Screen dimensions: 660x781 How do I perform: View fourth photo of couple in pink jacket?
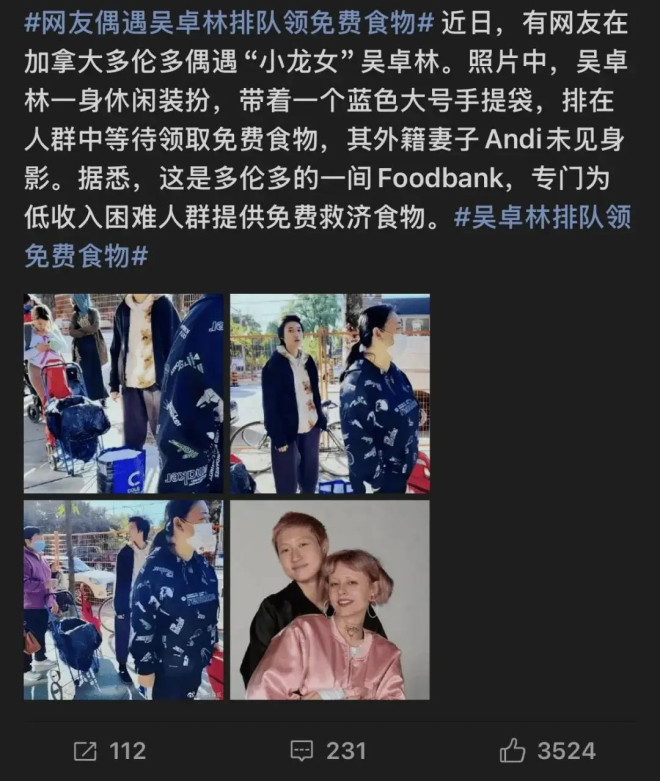coord(330,600)
